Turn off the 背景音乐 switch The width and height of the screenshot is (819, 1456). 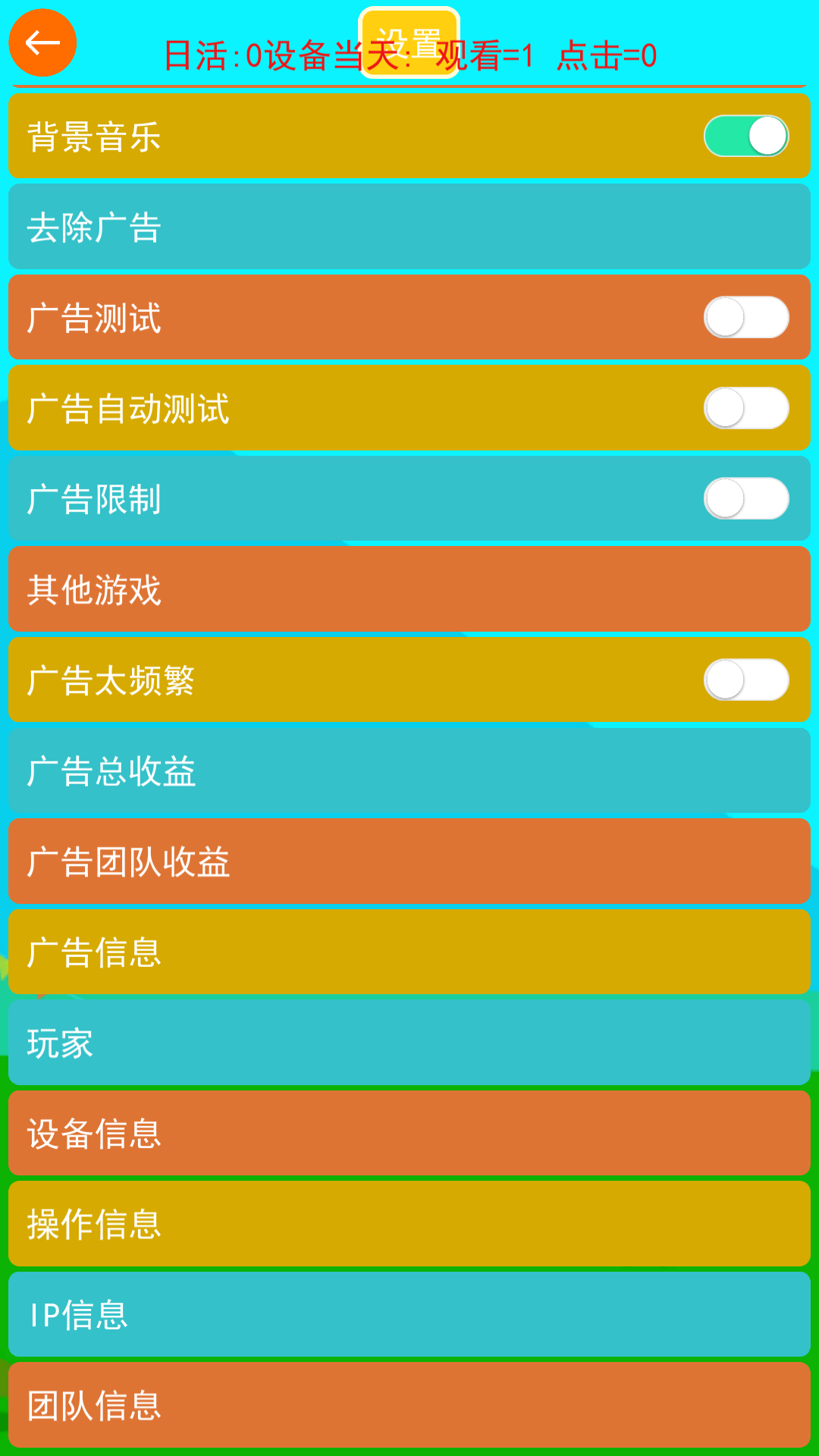click(x=746, y=136)
